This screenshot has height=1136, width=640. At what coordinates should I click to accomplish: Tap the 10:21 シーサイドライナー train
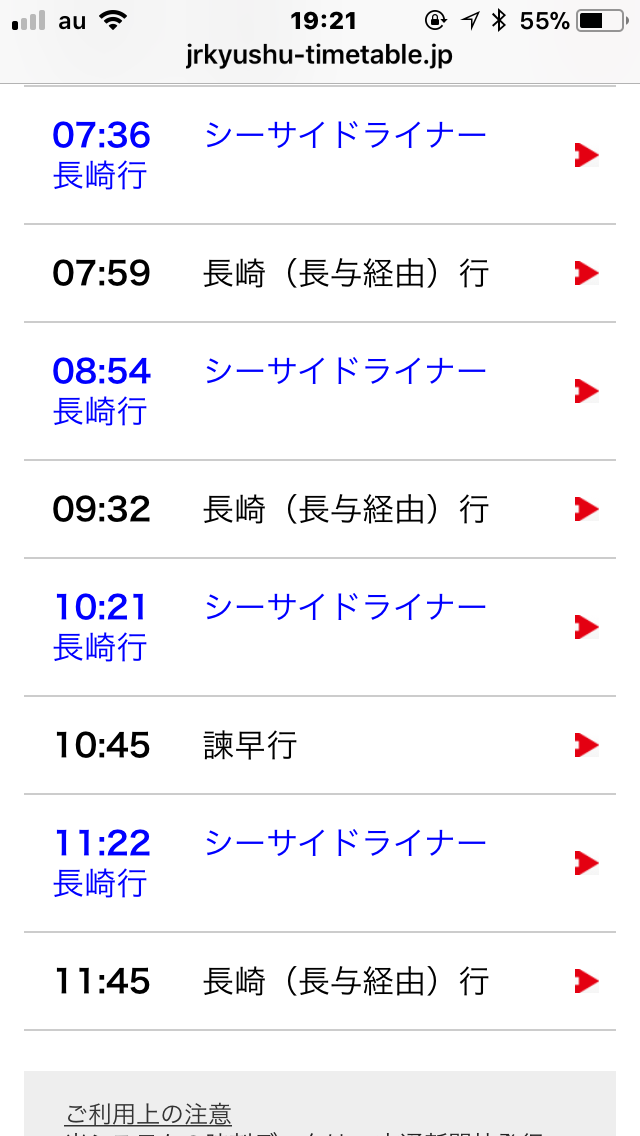click(x=320, y=627)
